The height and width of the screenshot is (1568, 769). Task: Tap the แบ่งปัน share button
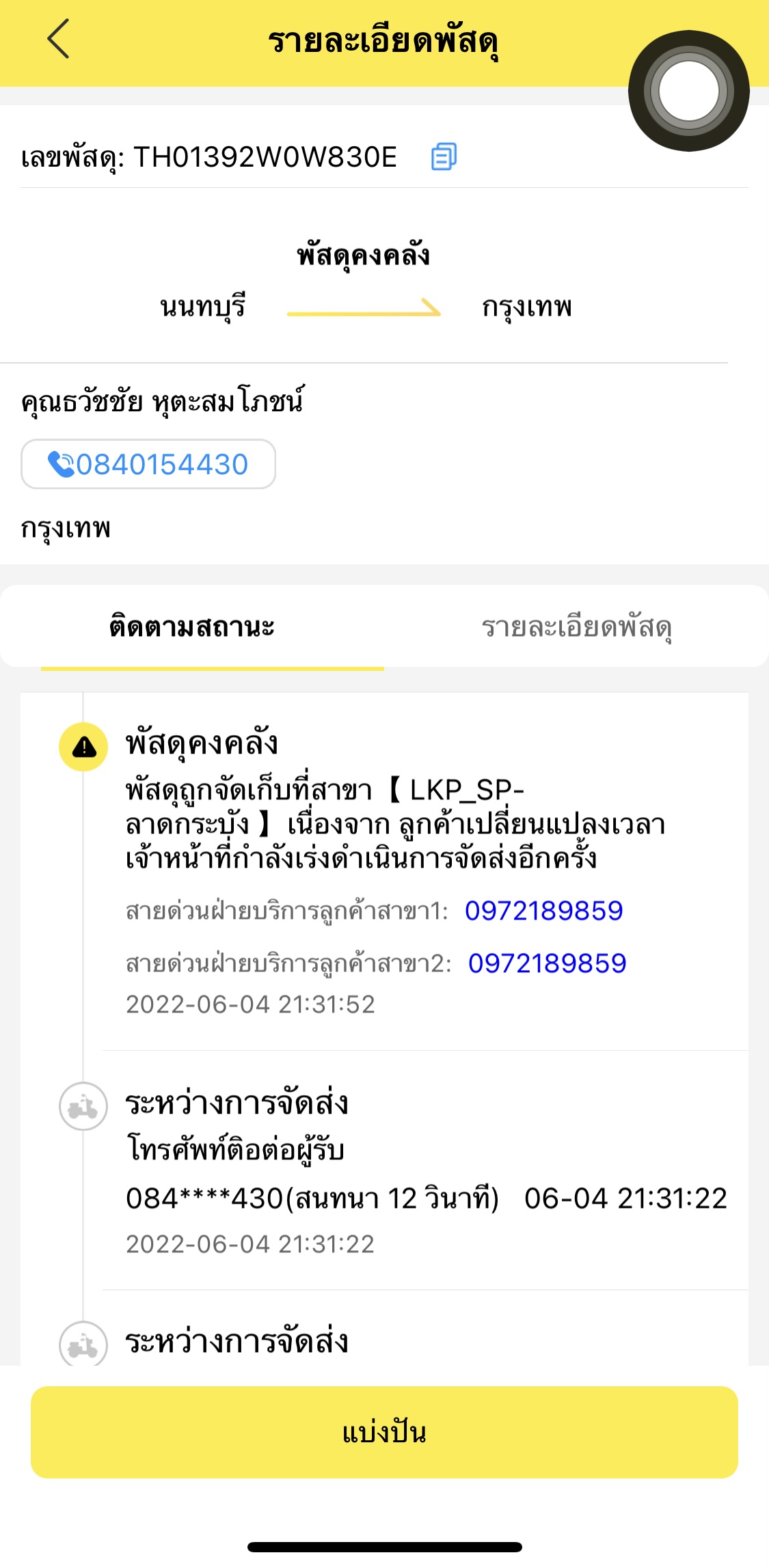click(x=384, y=1432)
